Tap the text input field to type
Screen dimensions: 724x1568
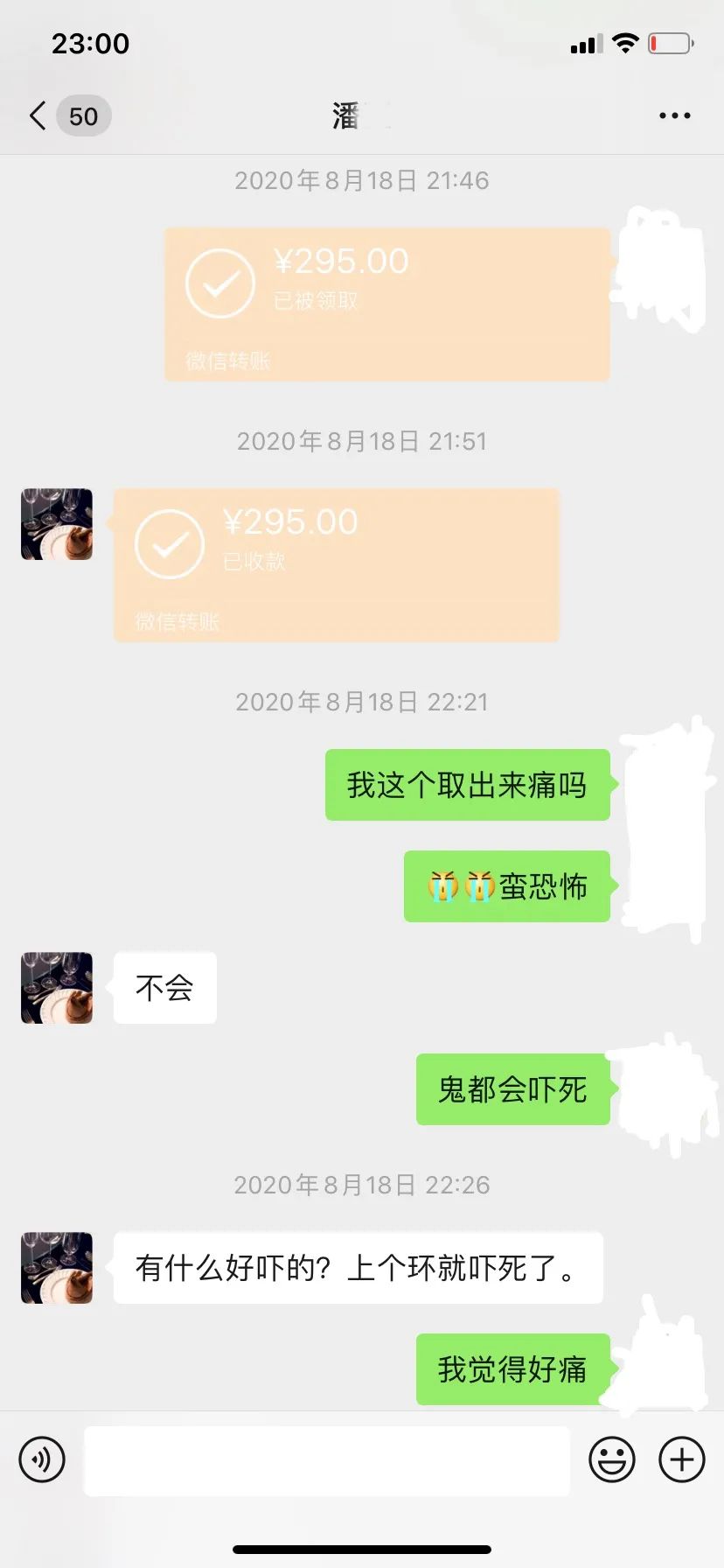pyautogui.click(x=327, y=1459)
